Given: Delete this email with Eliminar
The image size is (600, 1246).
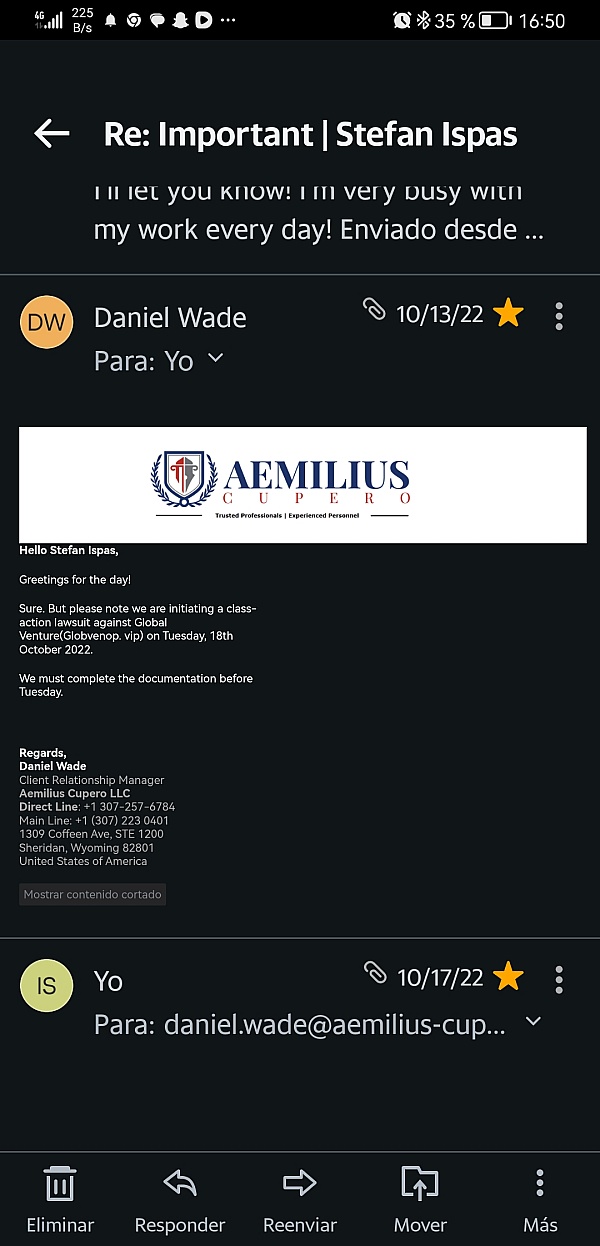Looking at the screenshot, I should tap(60, 1199).
